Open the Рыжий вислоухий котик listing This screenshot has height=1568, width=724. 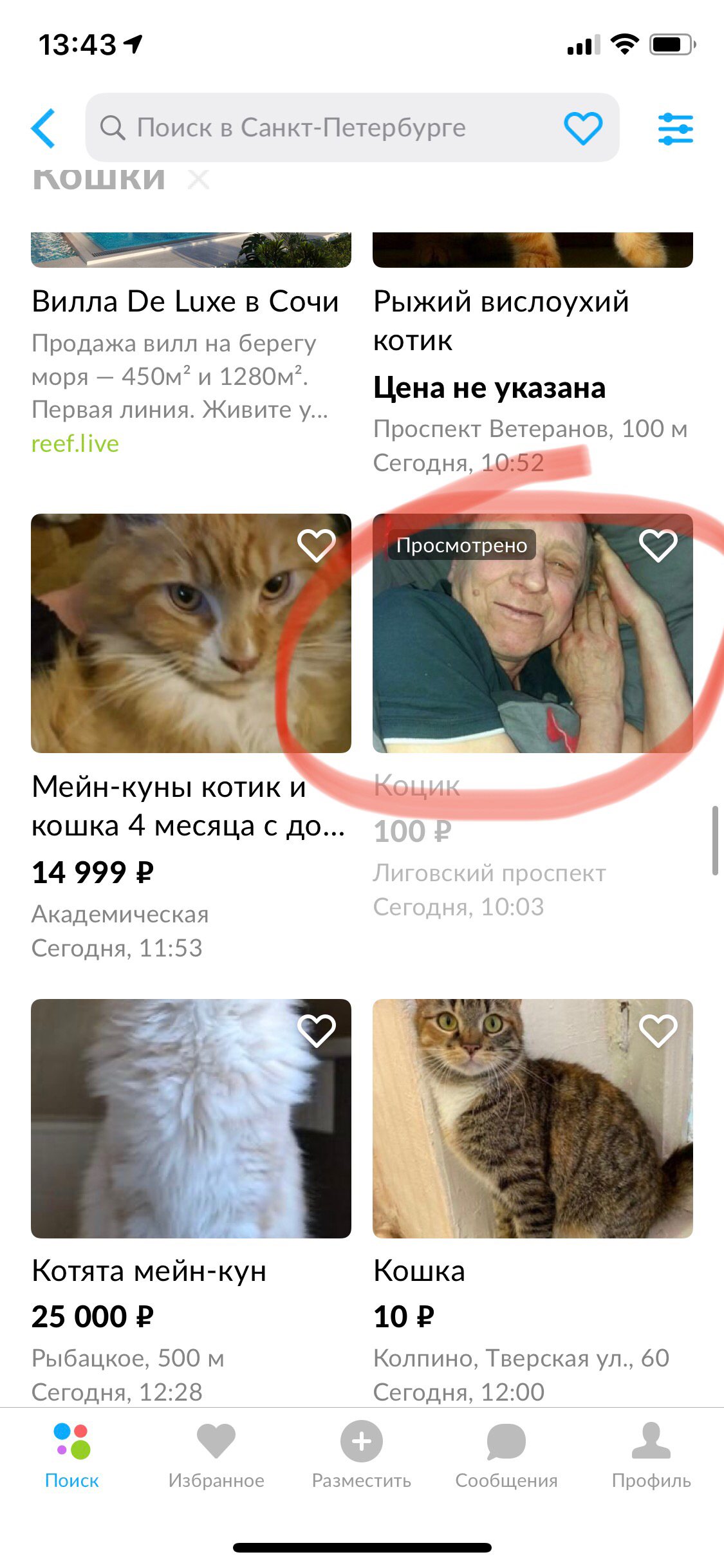[501, 320]
